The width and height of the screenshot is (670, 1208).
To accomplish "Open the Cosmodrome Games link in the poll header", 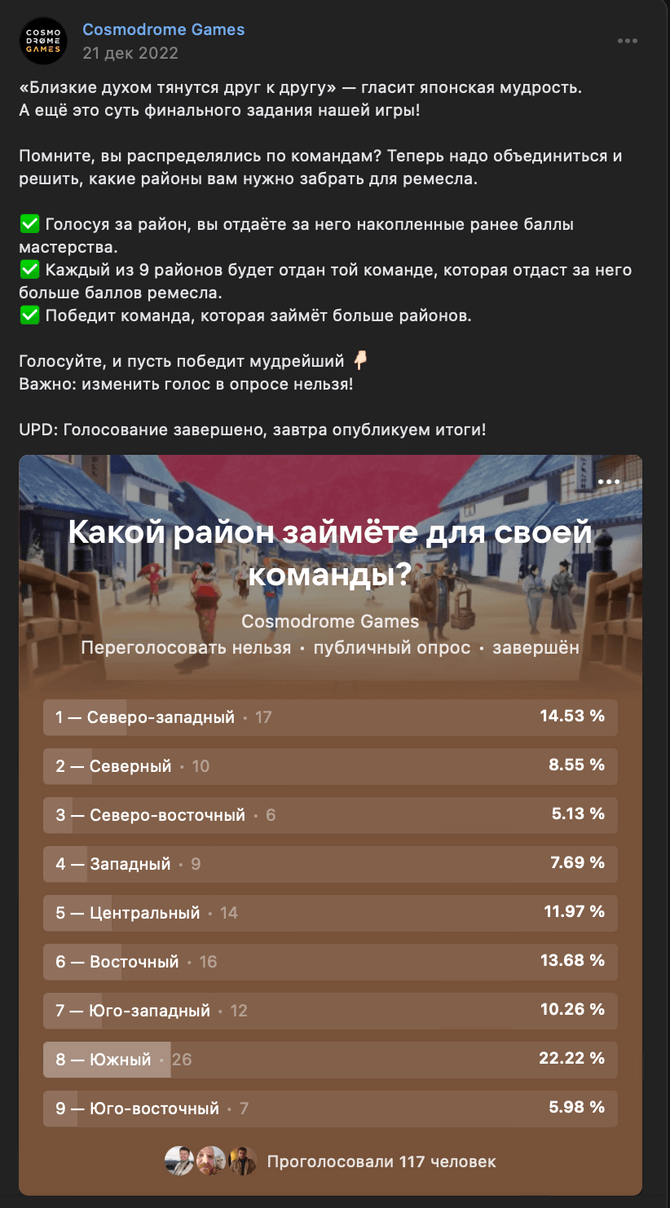I will pos(330,621).
